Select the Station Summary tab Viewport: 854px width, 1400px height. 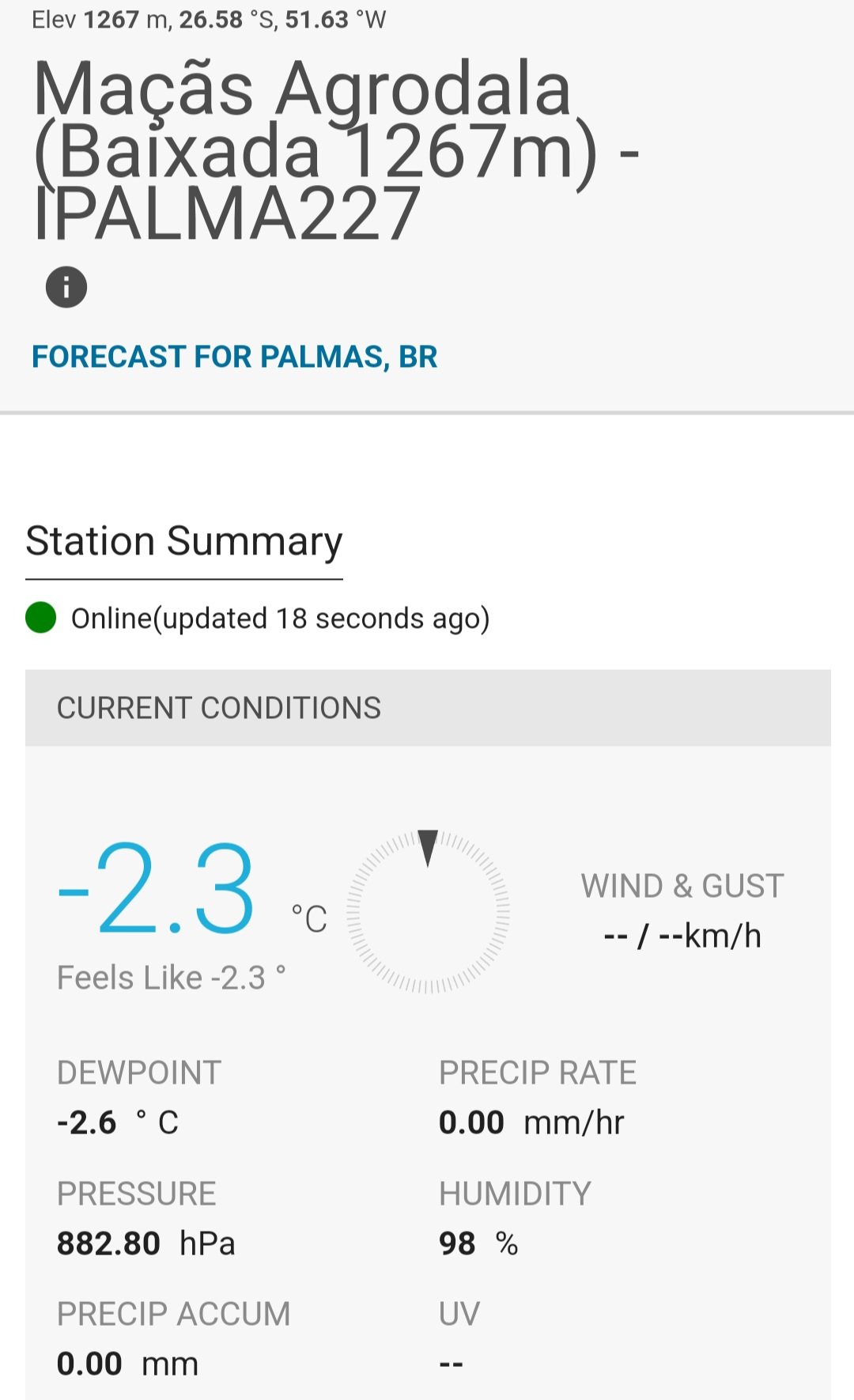click(x=184, y=543)
